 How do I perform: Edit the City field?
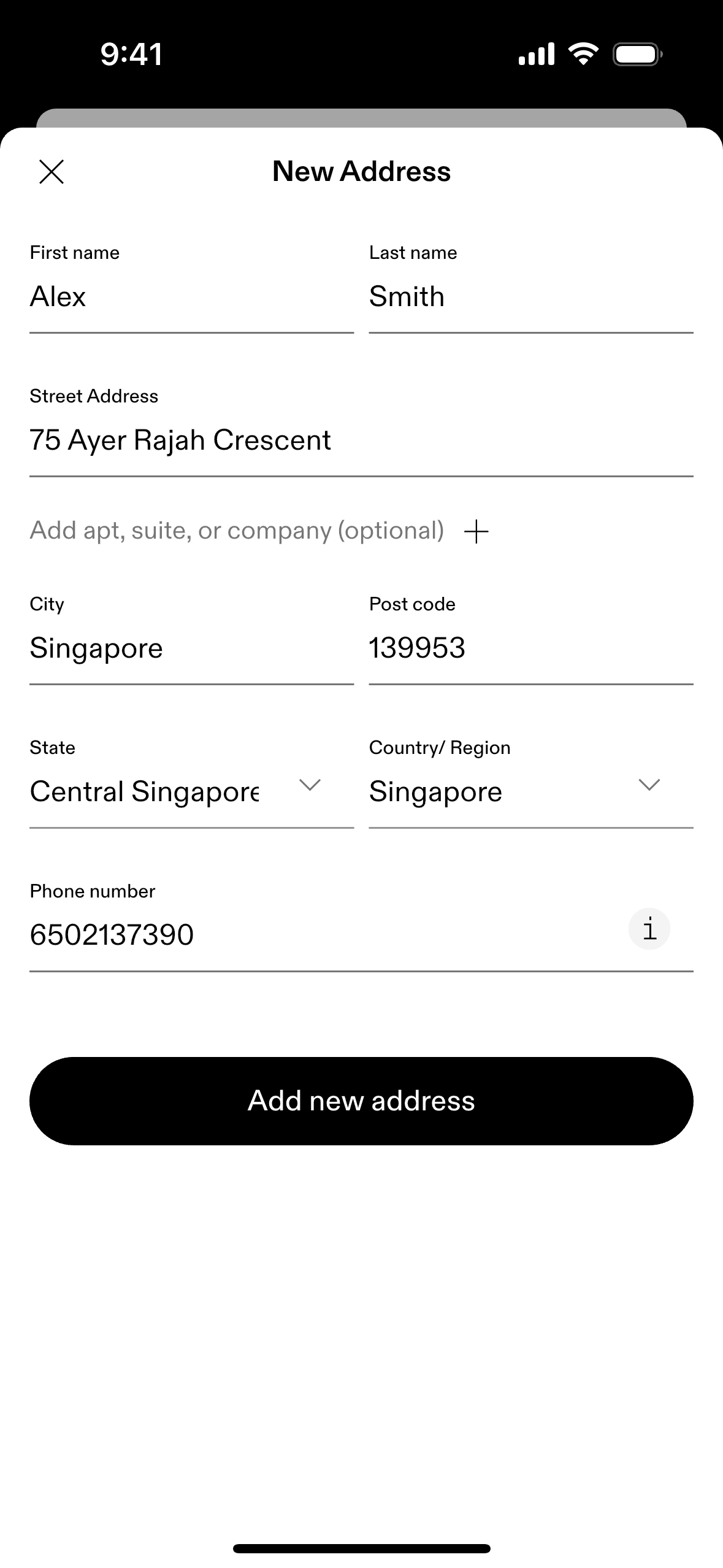tap(190, 648)
